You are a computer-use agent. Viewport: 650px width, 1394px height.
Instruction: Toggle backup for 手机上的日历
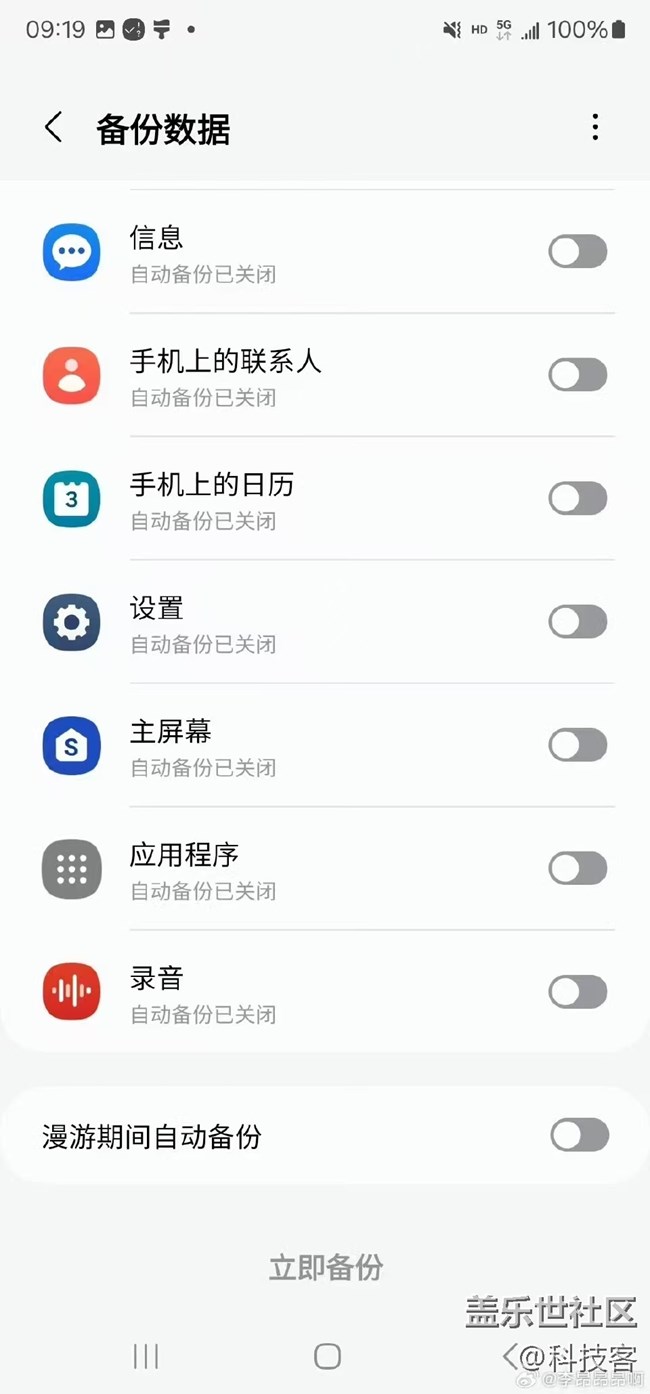(577, 498)
